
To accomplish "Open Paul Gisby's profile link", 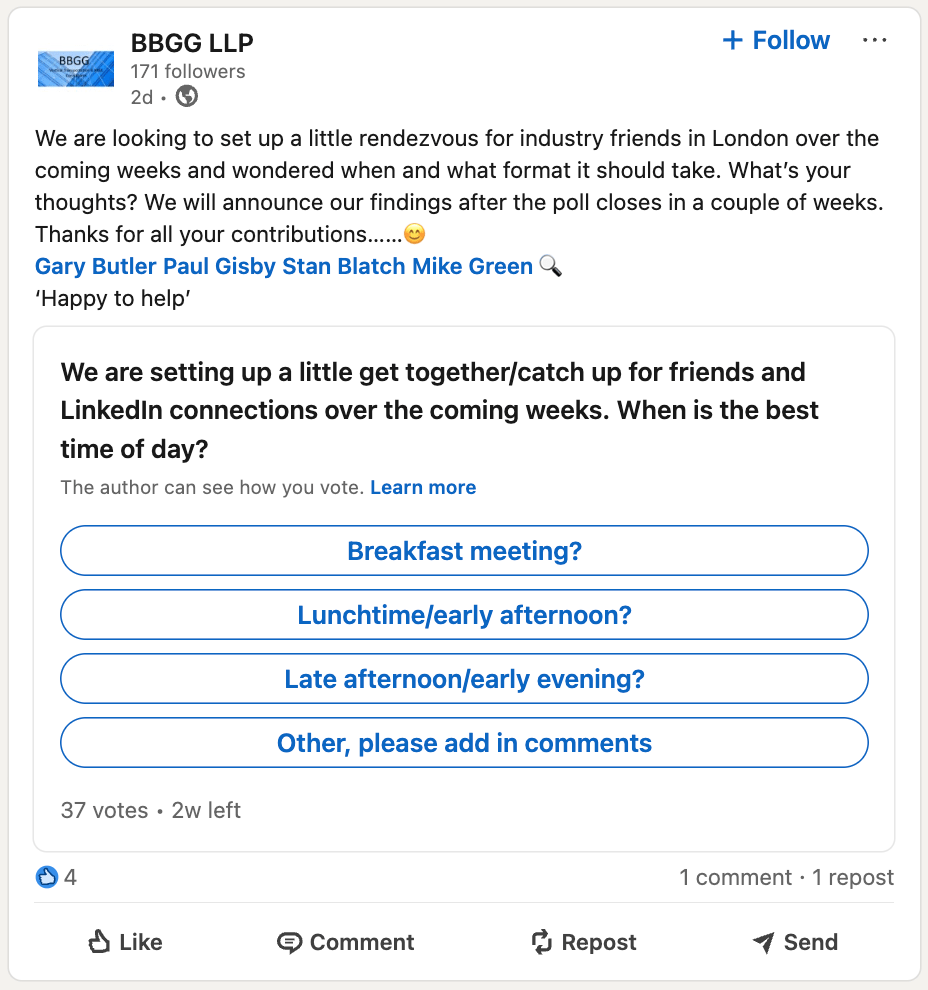I will (x=220, y=266).
